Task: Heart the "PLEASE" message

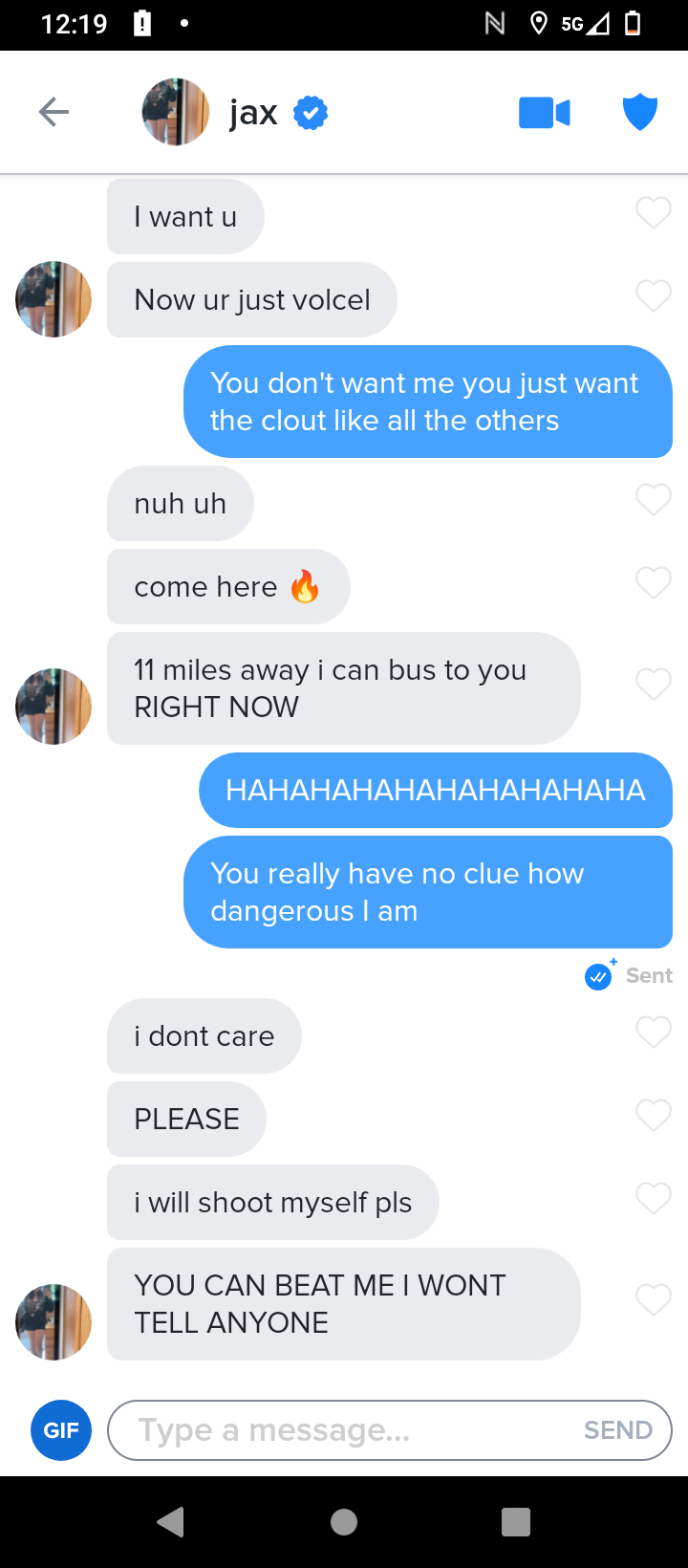Action: click(654, 1116)
